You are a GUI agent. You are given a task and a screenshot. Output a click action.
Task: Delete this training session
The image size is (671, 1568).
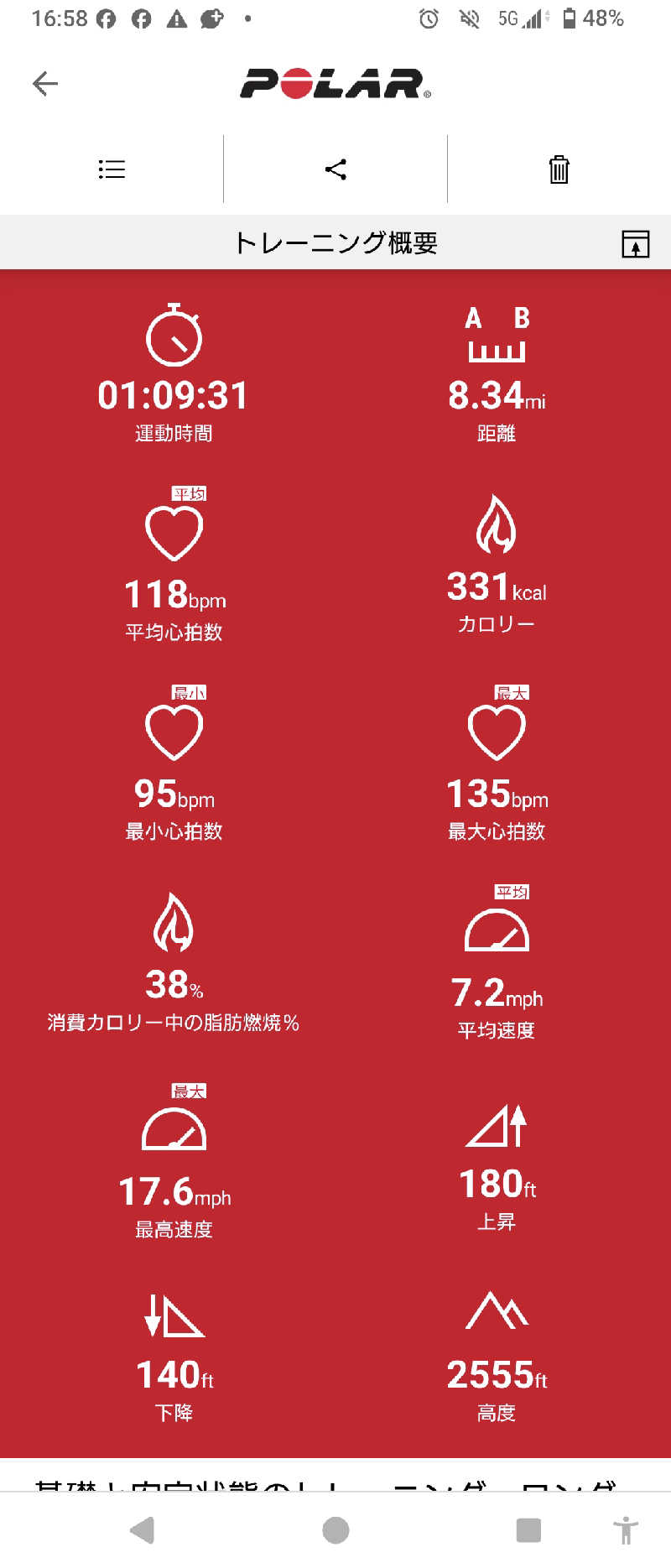tap(559, 169)
